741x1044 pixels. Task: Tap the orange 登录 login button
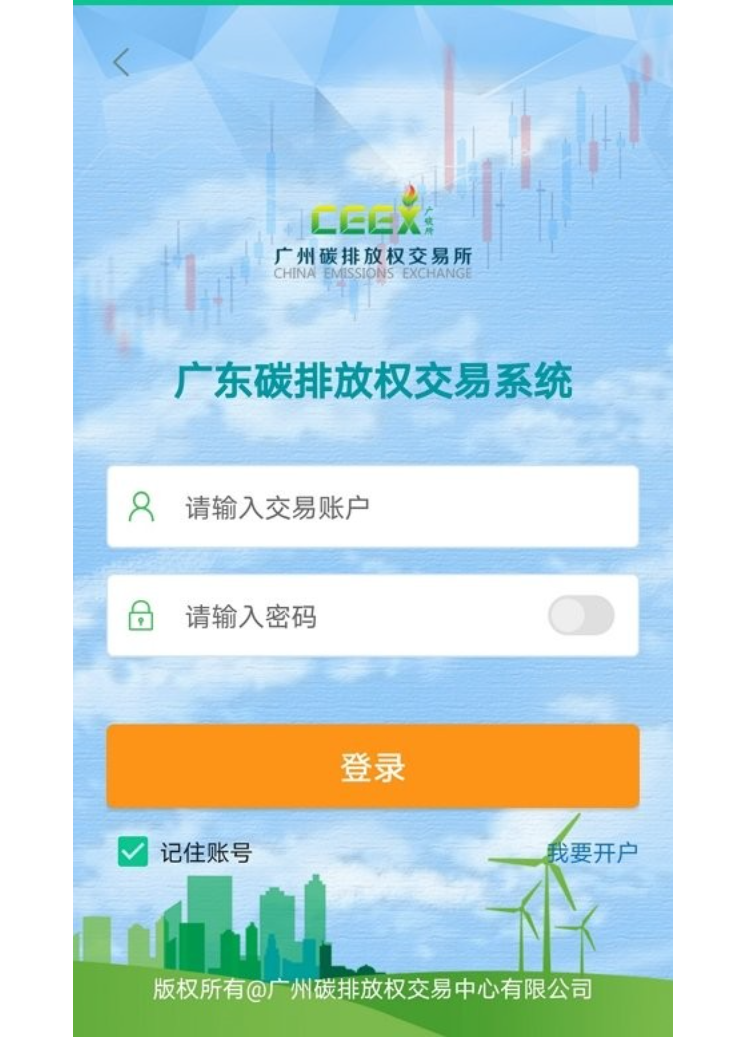tap(372, 767)
